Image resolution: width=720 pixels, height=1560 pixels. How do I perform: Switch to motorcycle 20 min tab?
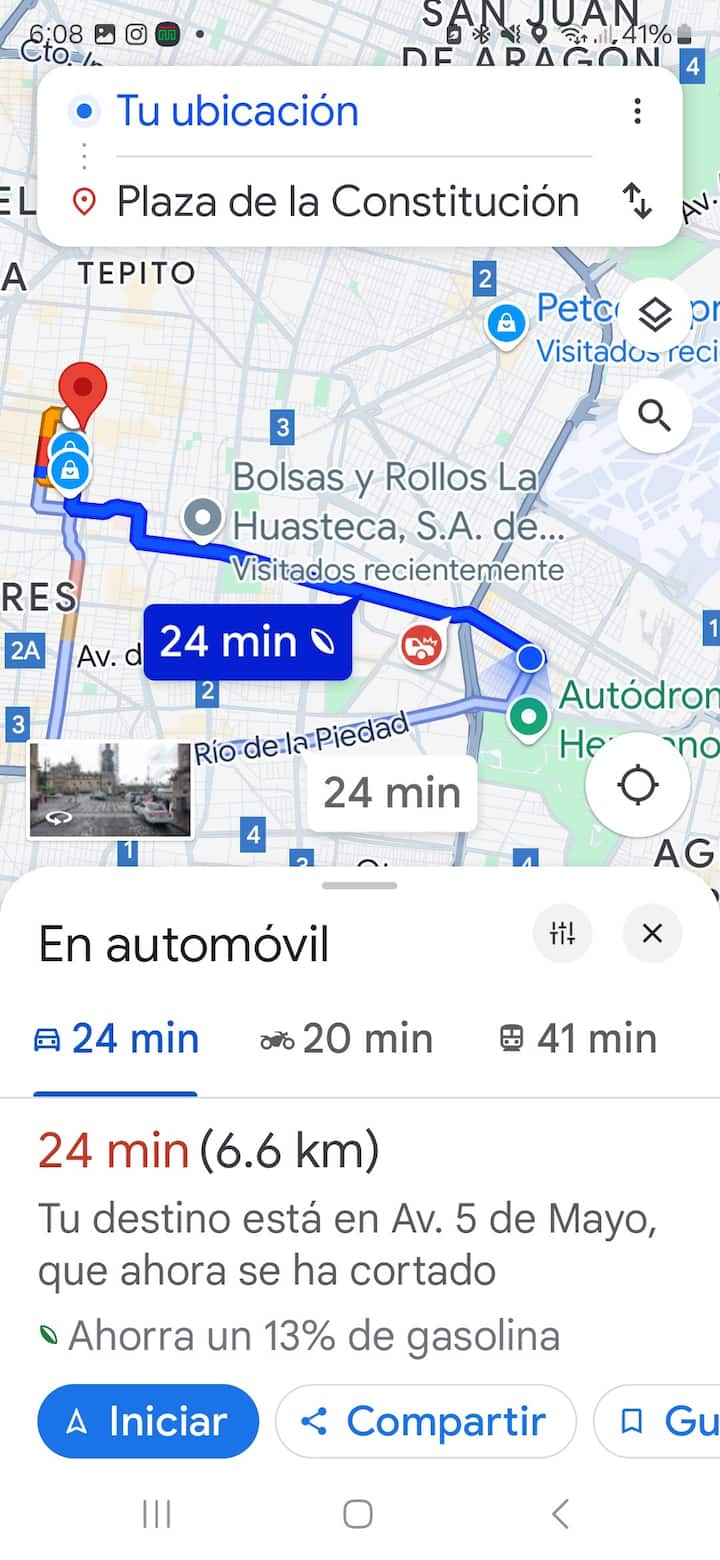[346, 1040]
